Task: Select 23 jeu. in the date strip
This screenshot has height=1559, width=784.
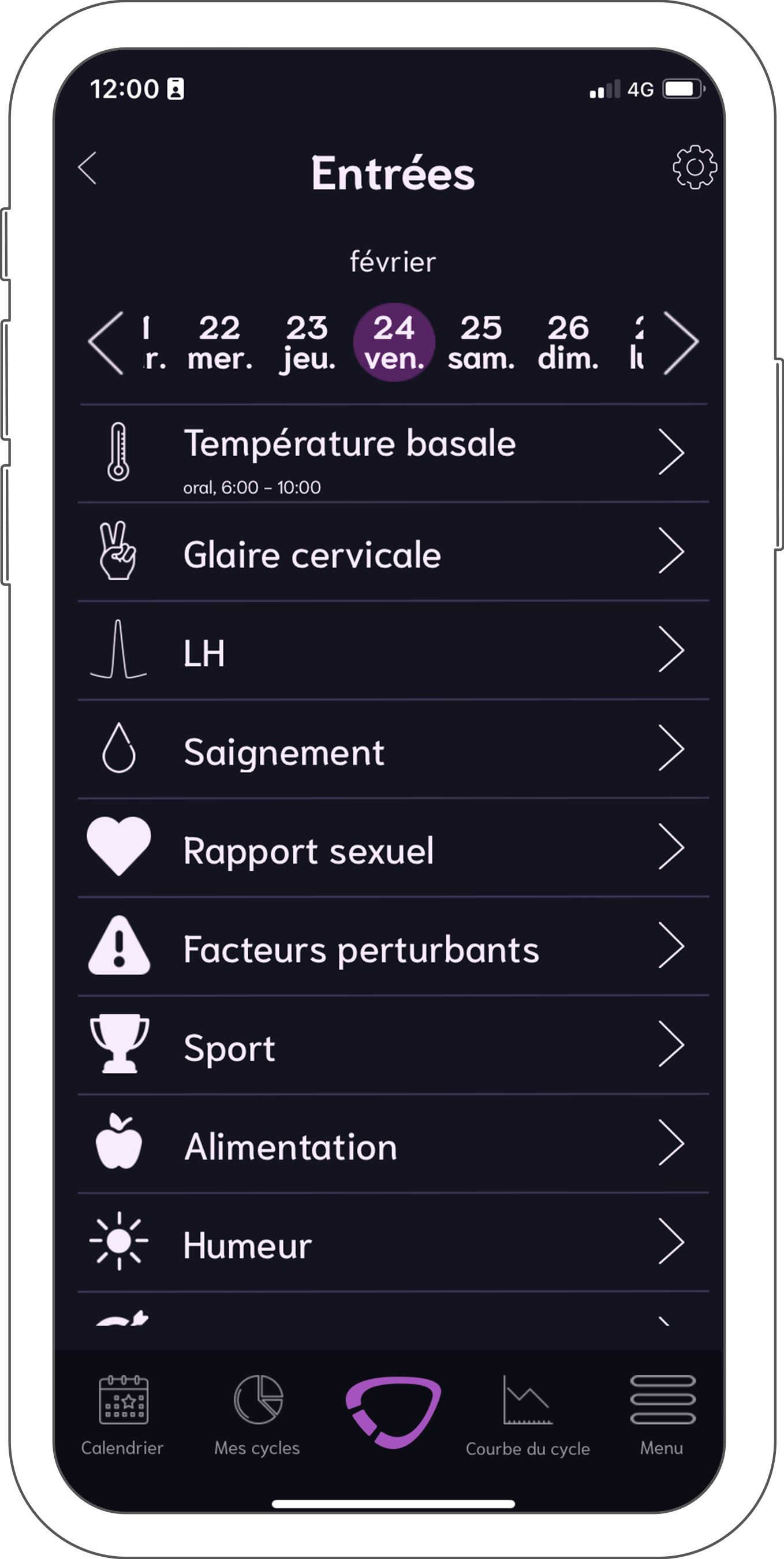Action: 307,342
